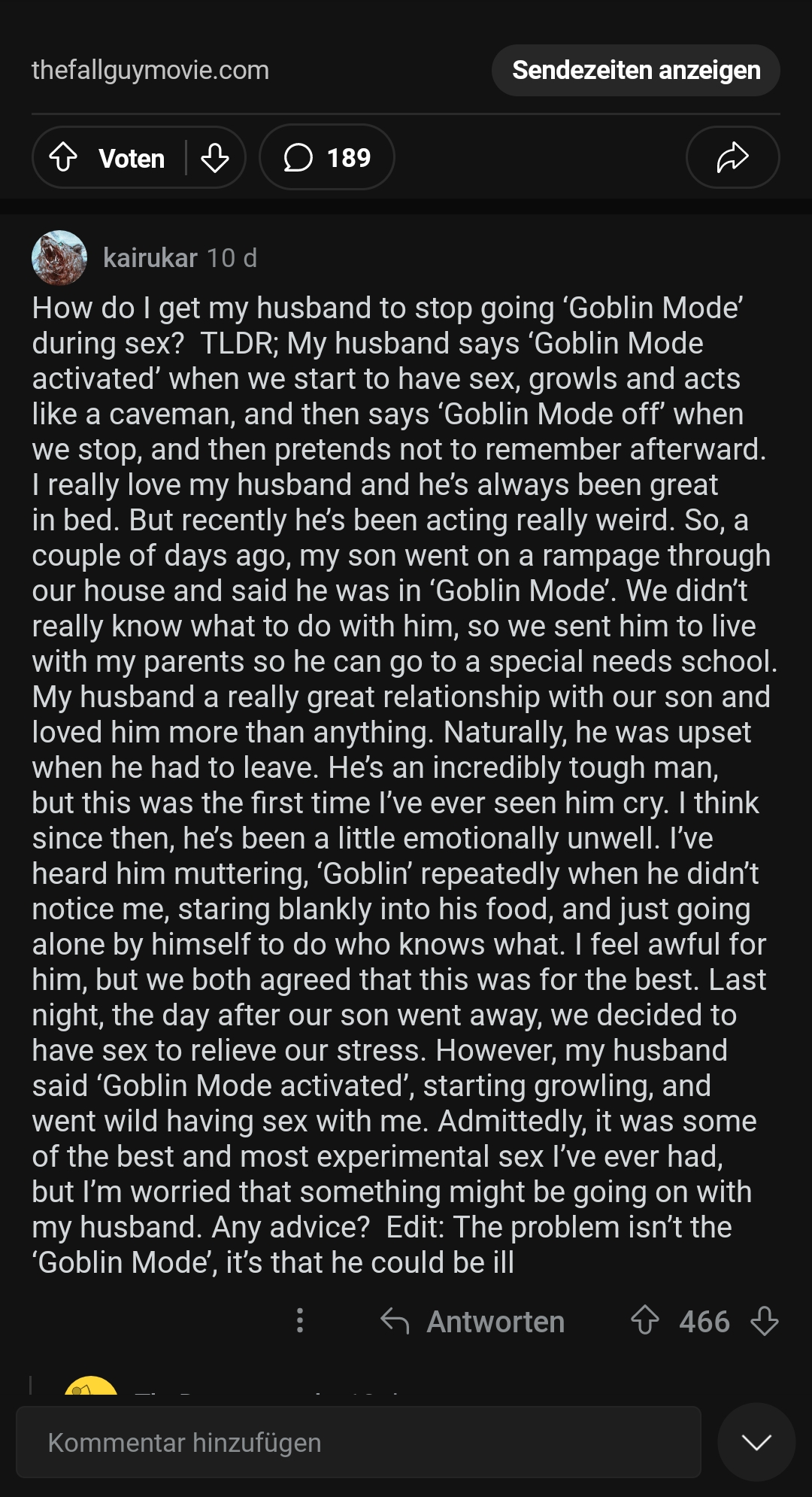
Task: Share this post
Action: pyautogui.click(x=732, y=157)
